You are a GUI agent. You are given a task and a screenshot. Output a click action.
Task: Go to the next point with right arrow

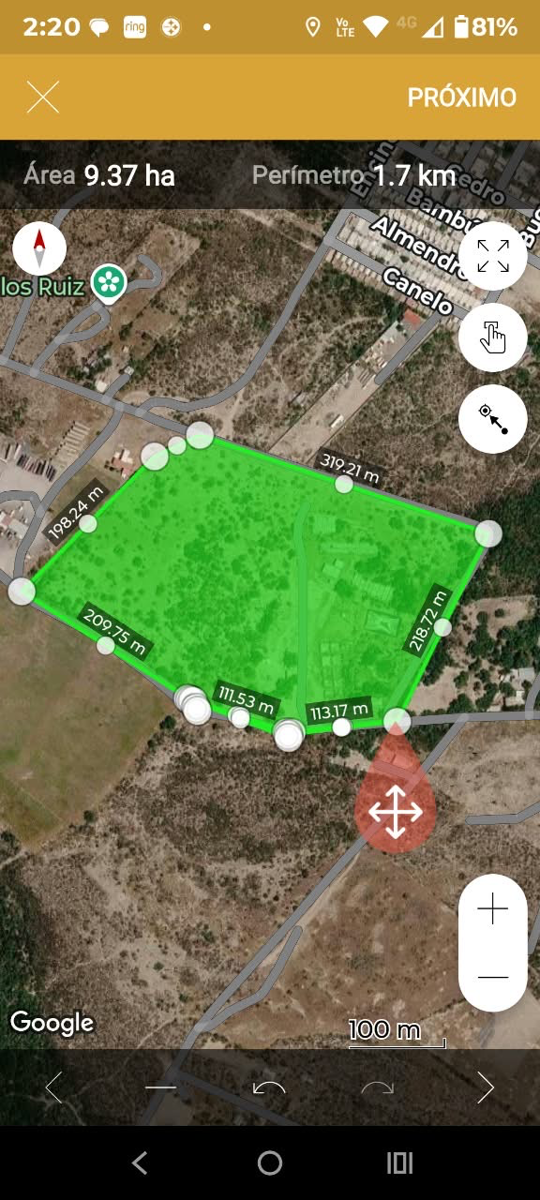click(x=485, y=1087)
